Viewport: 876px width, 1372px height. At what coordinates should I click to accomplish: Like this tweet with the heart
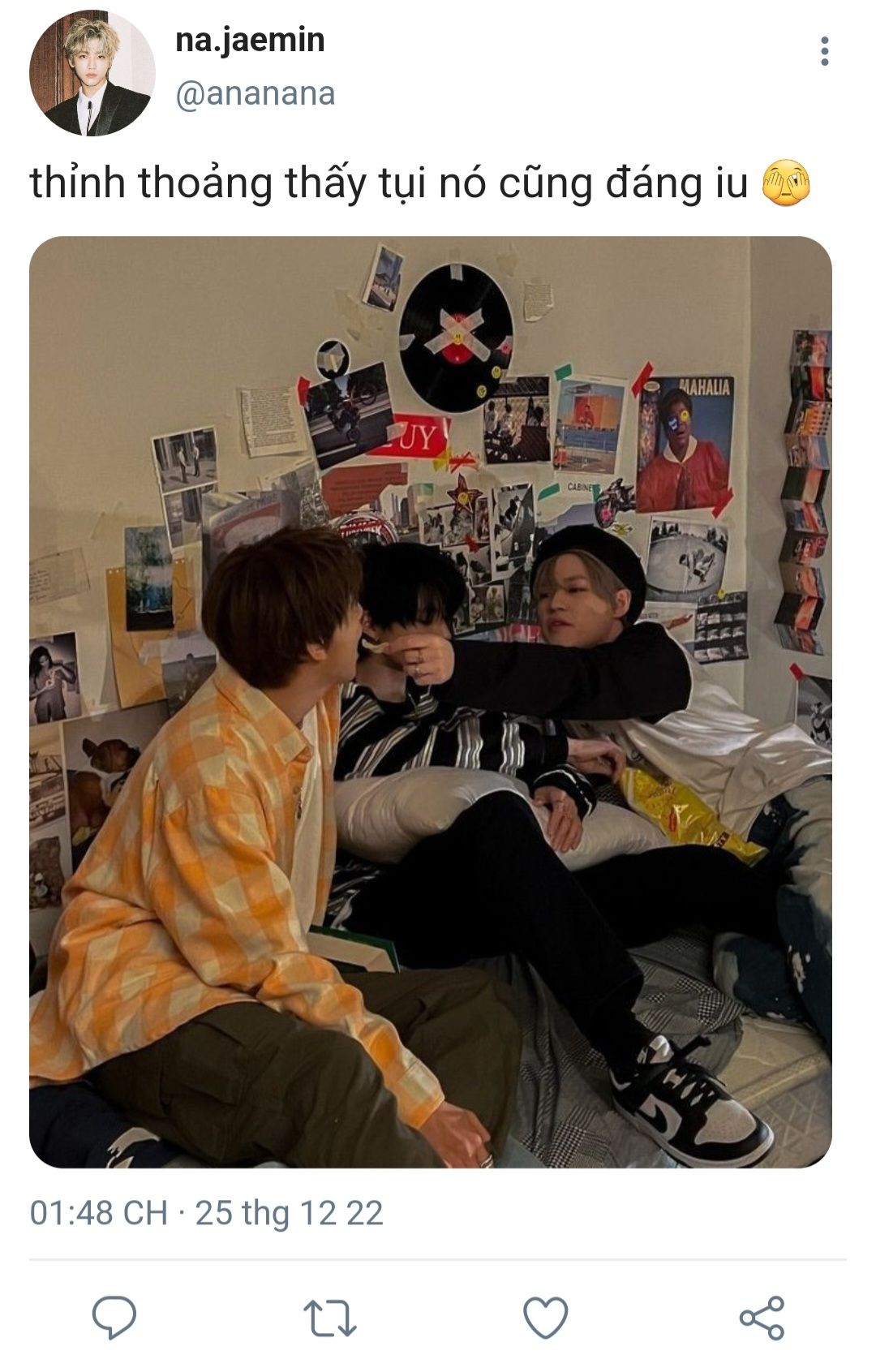point(545,1317)
